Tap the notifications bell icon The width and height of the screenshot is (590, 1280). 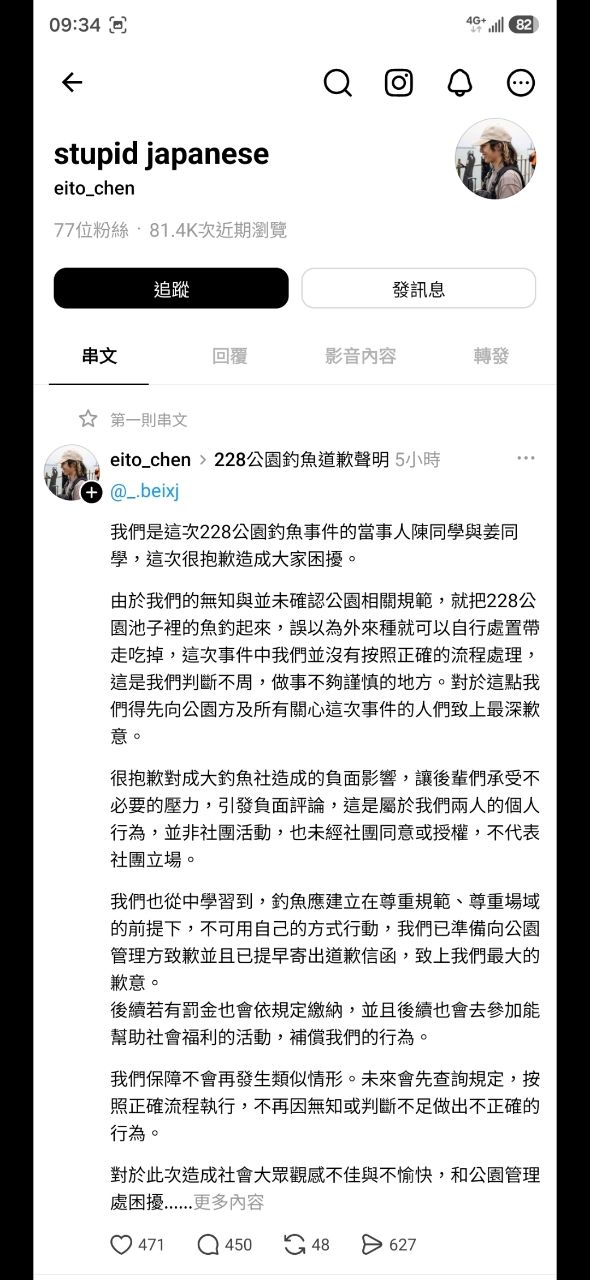(x=460, y=83)
